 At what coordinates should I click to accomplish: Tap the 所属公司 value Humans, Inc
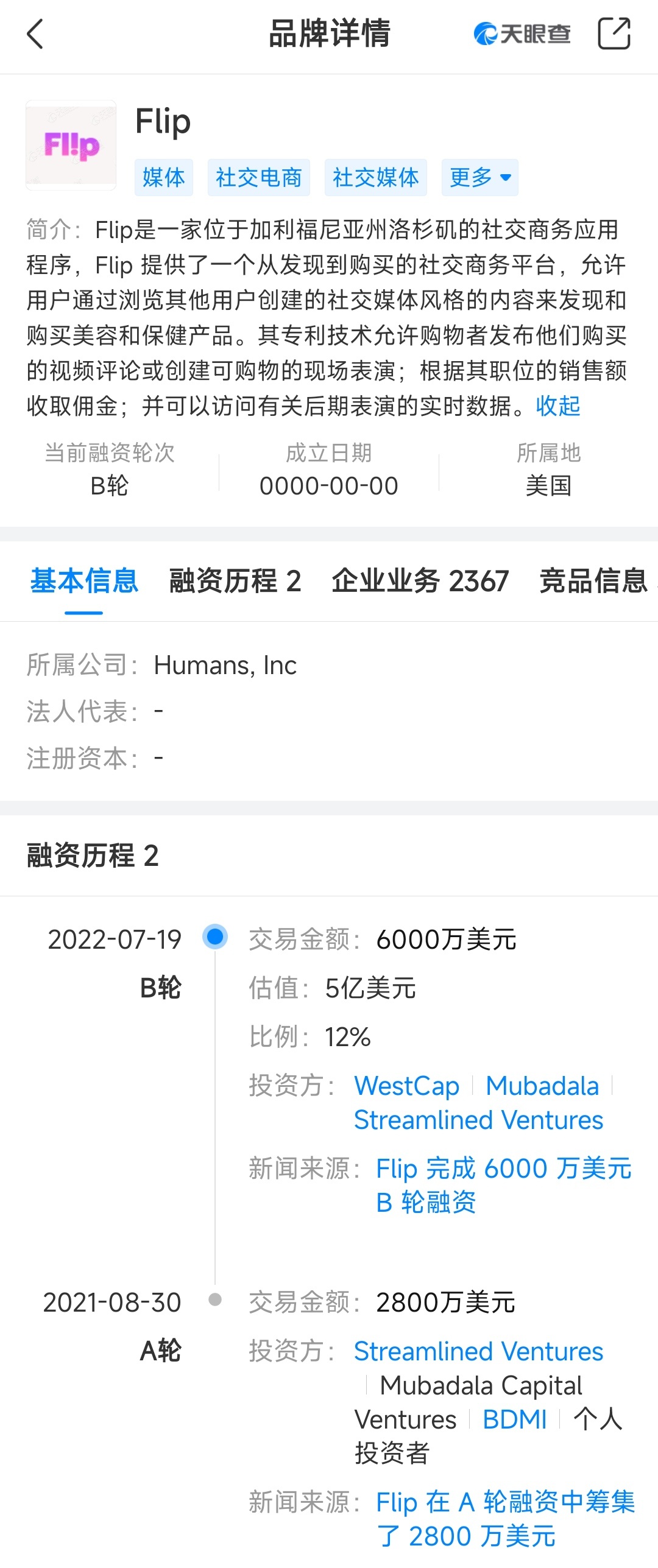[224, 664]
